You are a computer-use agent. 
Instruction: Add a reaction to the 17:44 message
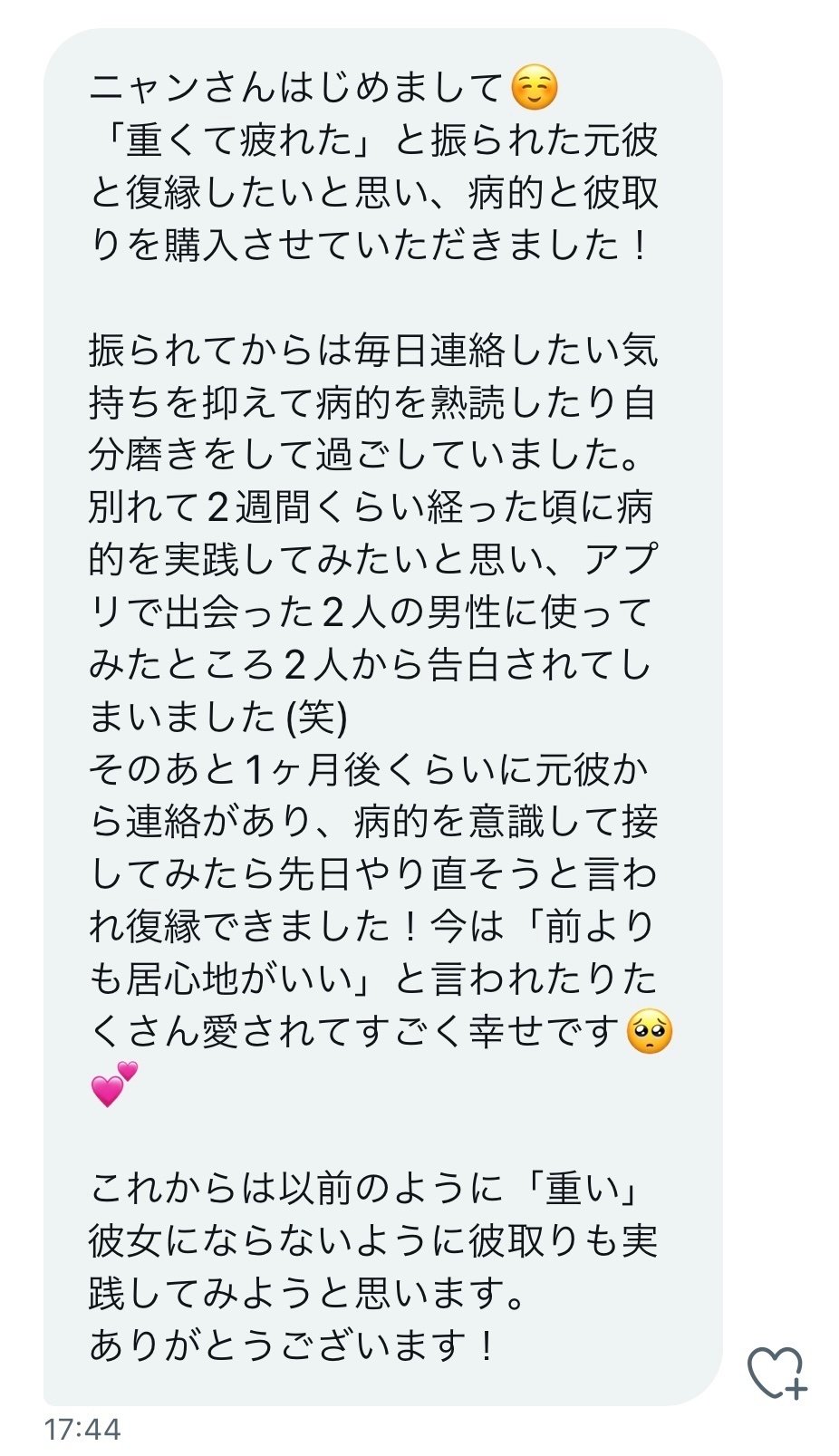776,1374
